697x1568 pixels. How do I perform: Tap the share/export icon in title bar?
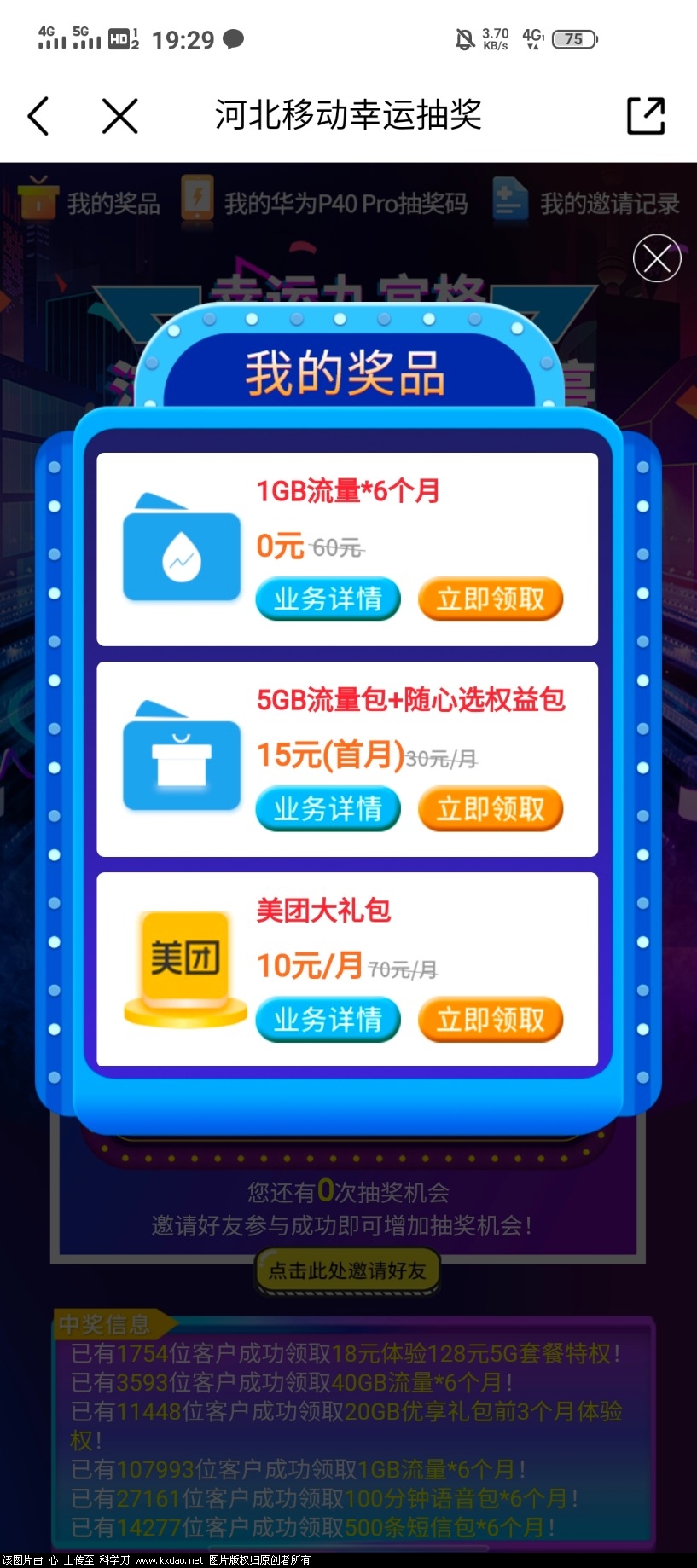tap(646, 116)
